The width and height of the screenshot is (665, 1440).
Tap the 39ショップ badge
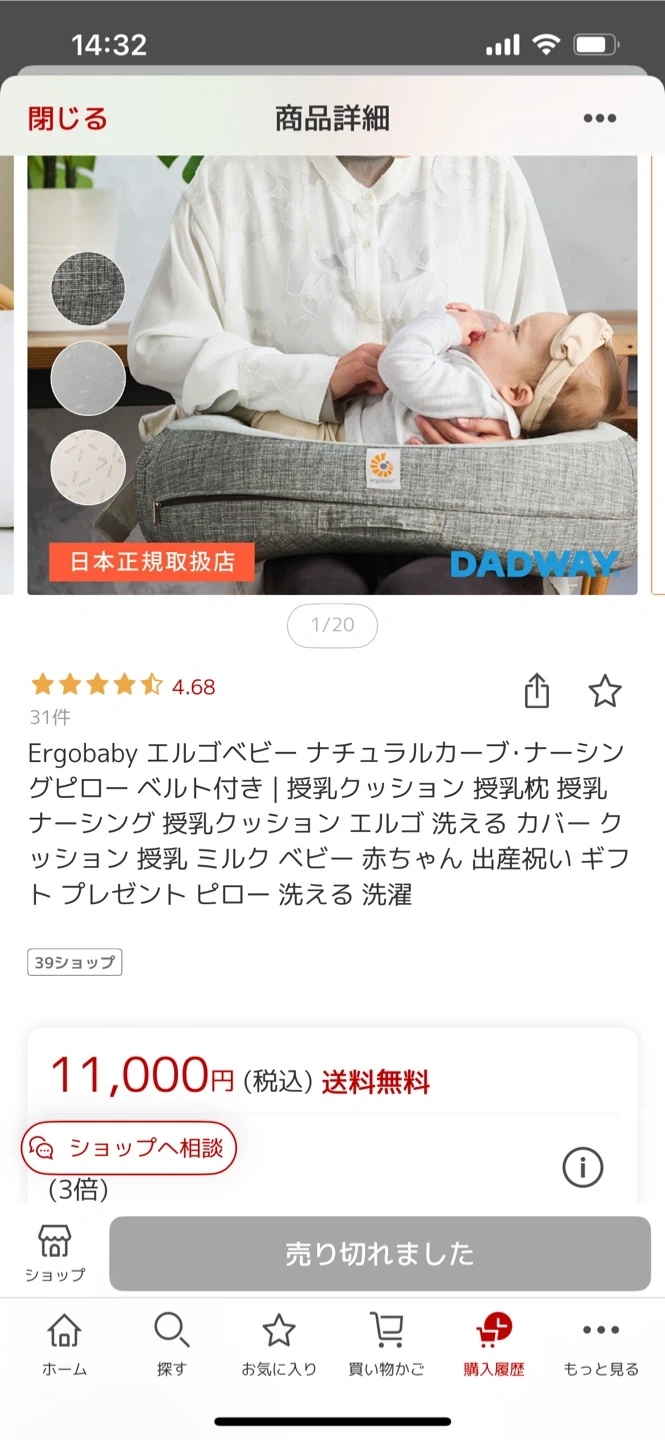tap(75, 963)
